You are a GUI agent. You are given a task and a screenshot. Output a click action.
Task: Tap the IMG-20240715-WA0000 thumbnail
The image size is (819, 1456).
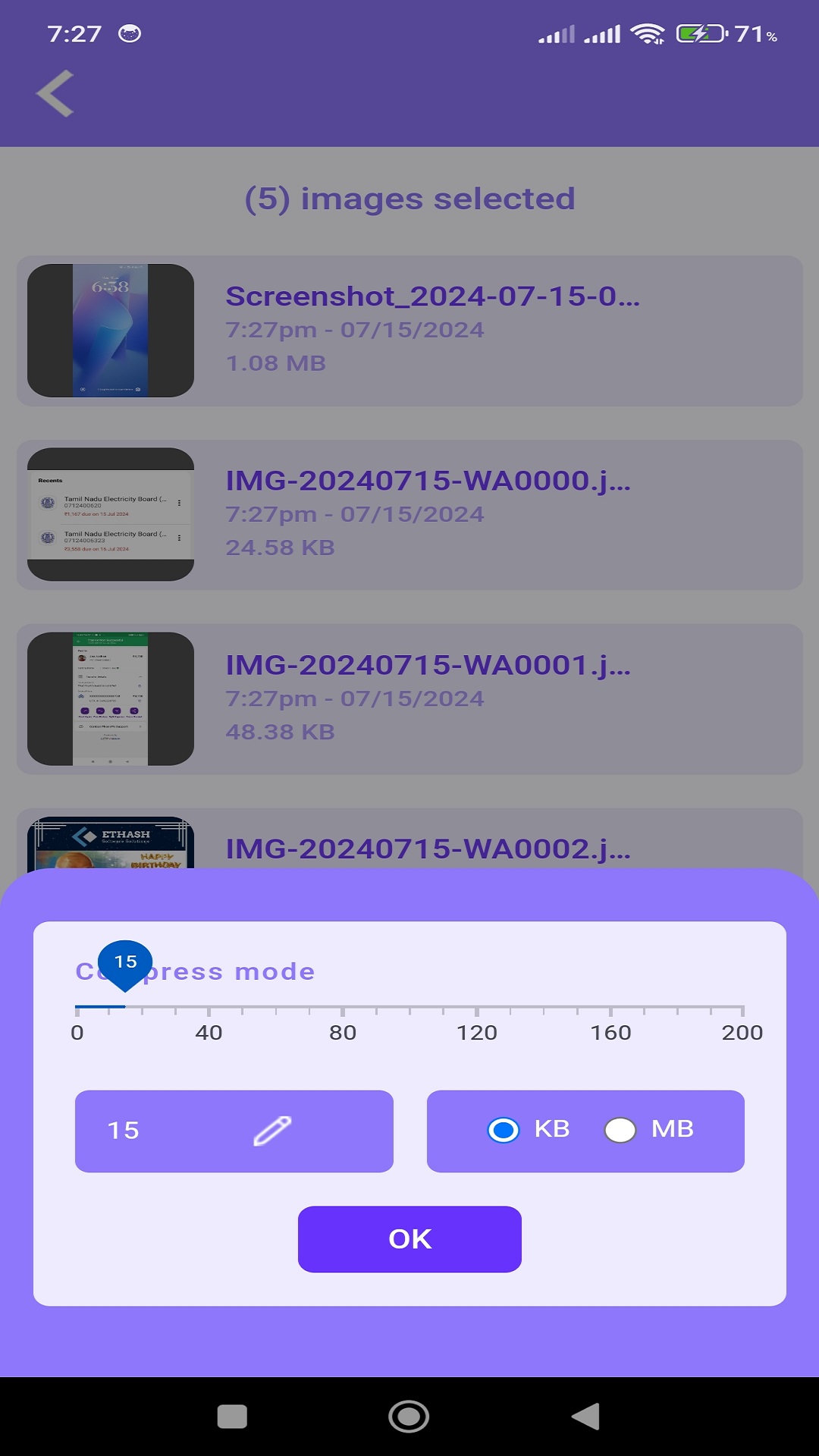(x=110, y=512)
